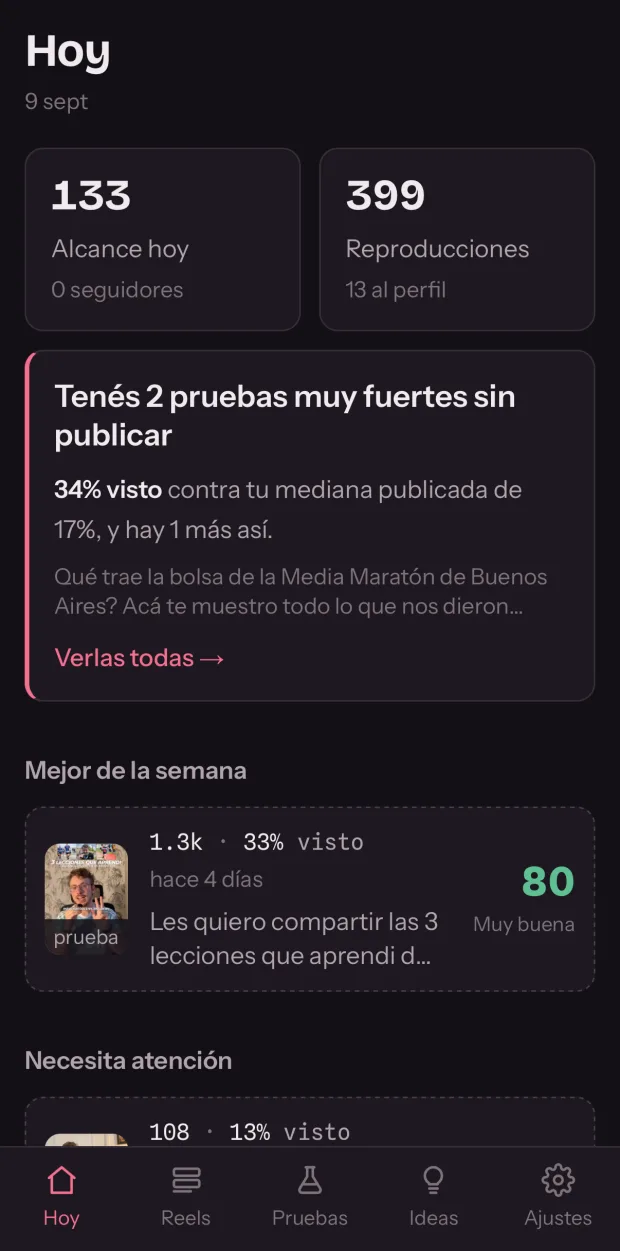Open the Alcance hoy card

click(x=162, y=239)
